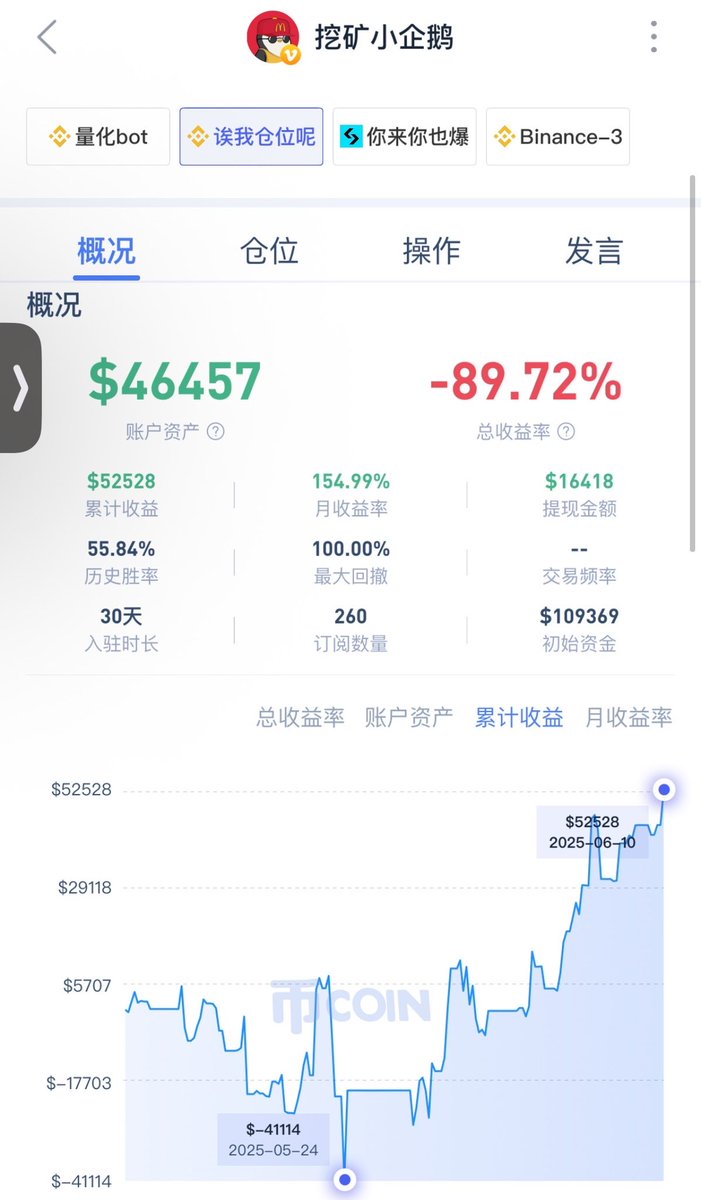This screenshot has width=701, height=1200.
Task: Show the 总收益率 chart
Action: [300, 717]
